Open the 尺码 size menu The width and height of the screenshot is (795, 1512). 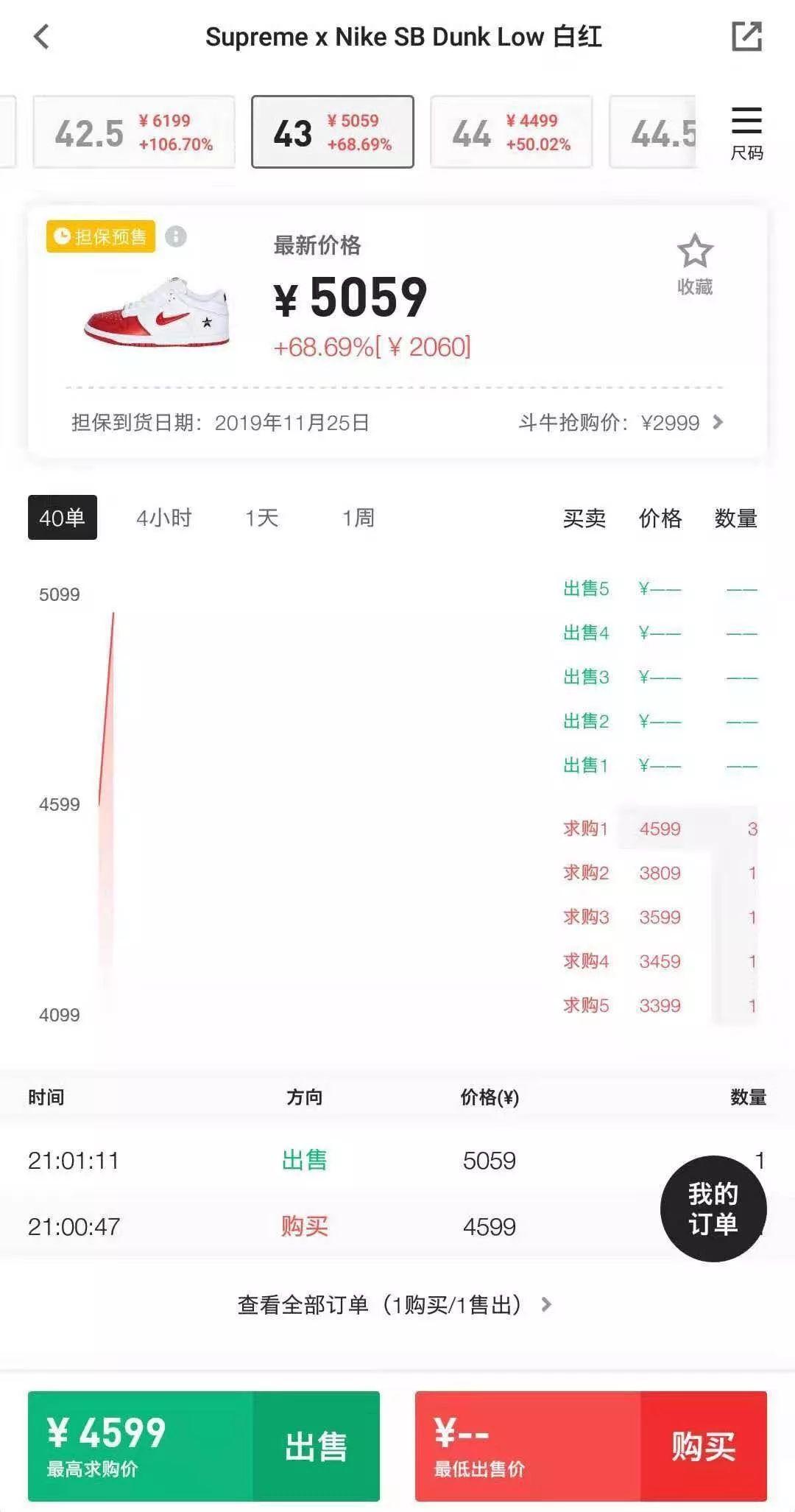pyautogui.click(x=746, y=133)
